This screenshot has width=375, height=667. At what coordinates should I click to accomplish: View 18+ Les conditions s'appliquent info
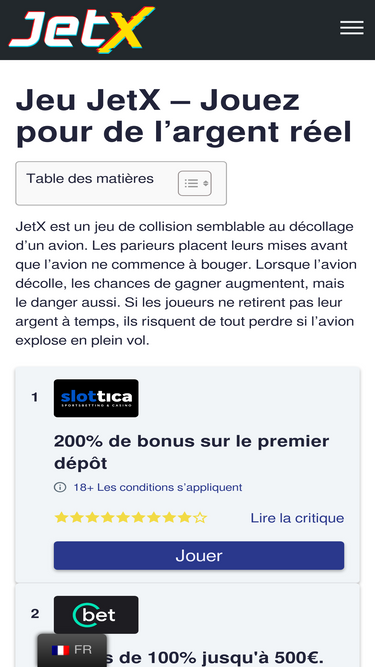click(x=148, y=487)
